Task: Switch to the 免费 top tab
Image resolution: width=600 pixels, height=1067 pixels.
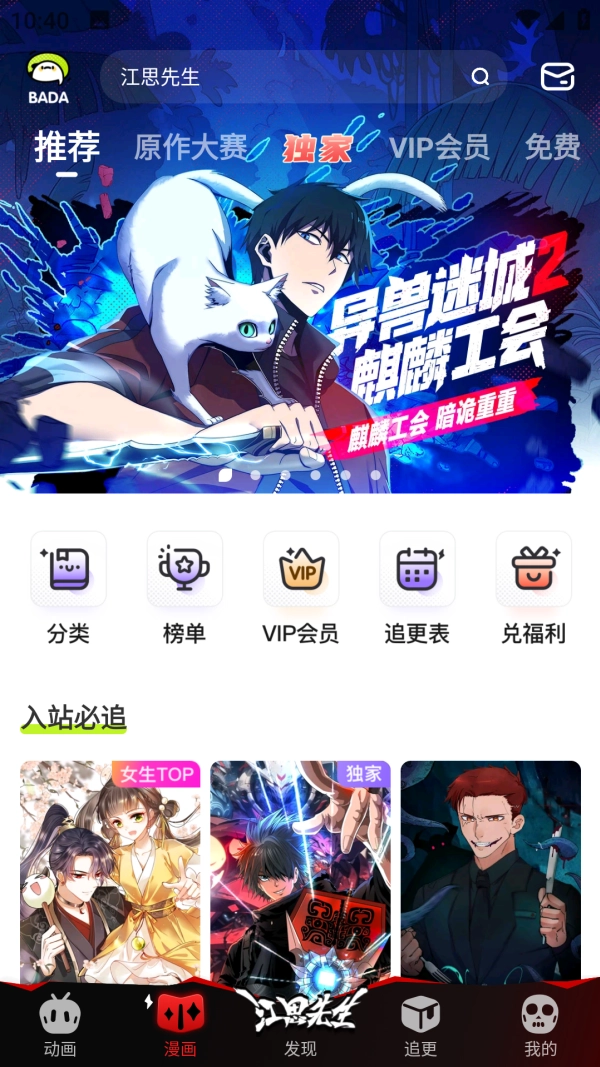Action: 552,148
